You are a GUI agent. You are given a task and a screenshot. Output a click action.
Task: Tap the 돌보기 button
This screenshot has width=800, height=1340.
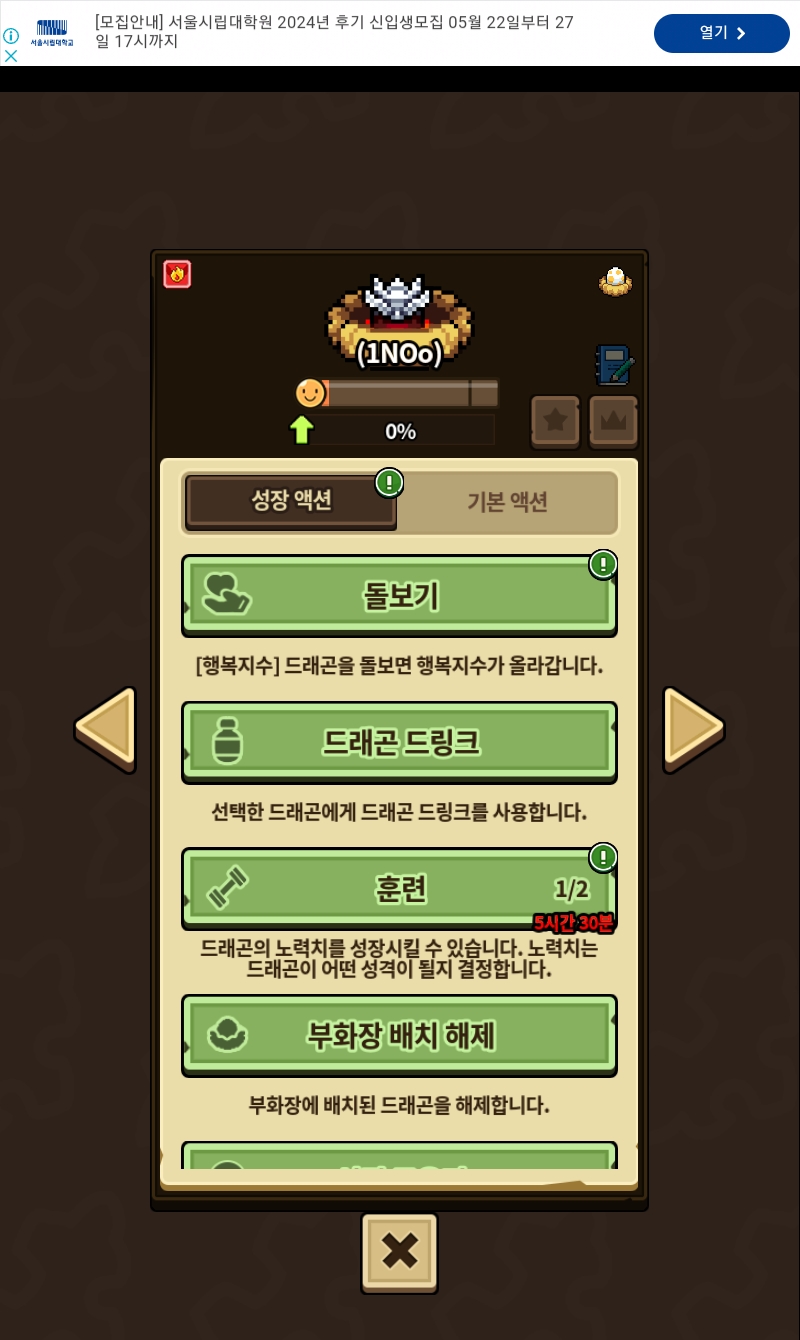399,596
